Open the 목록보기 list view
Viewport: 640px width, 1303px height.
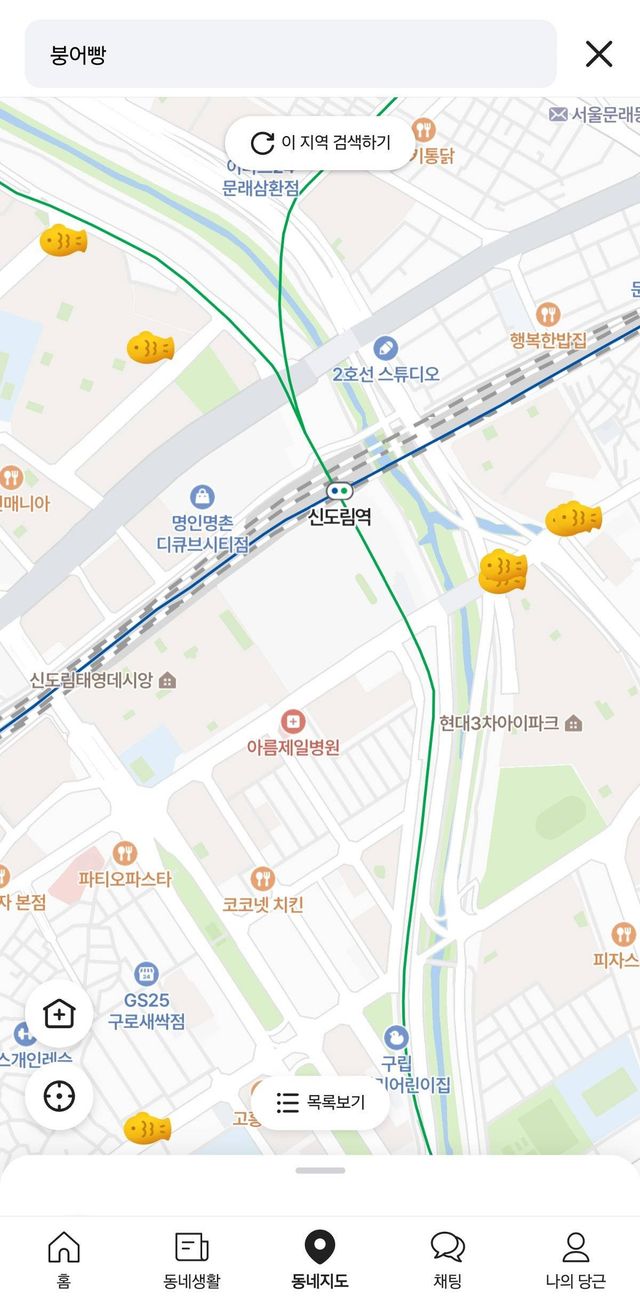point(320,1103)
